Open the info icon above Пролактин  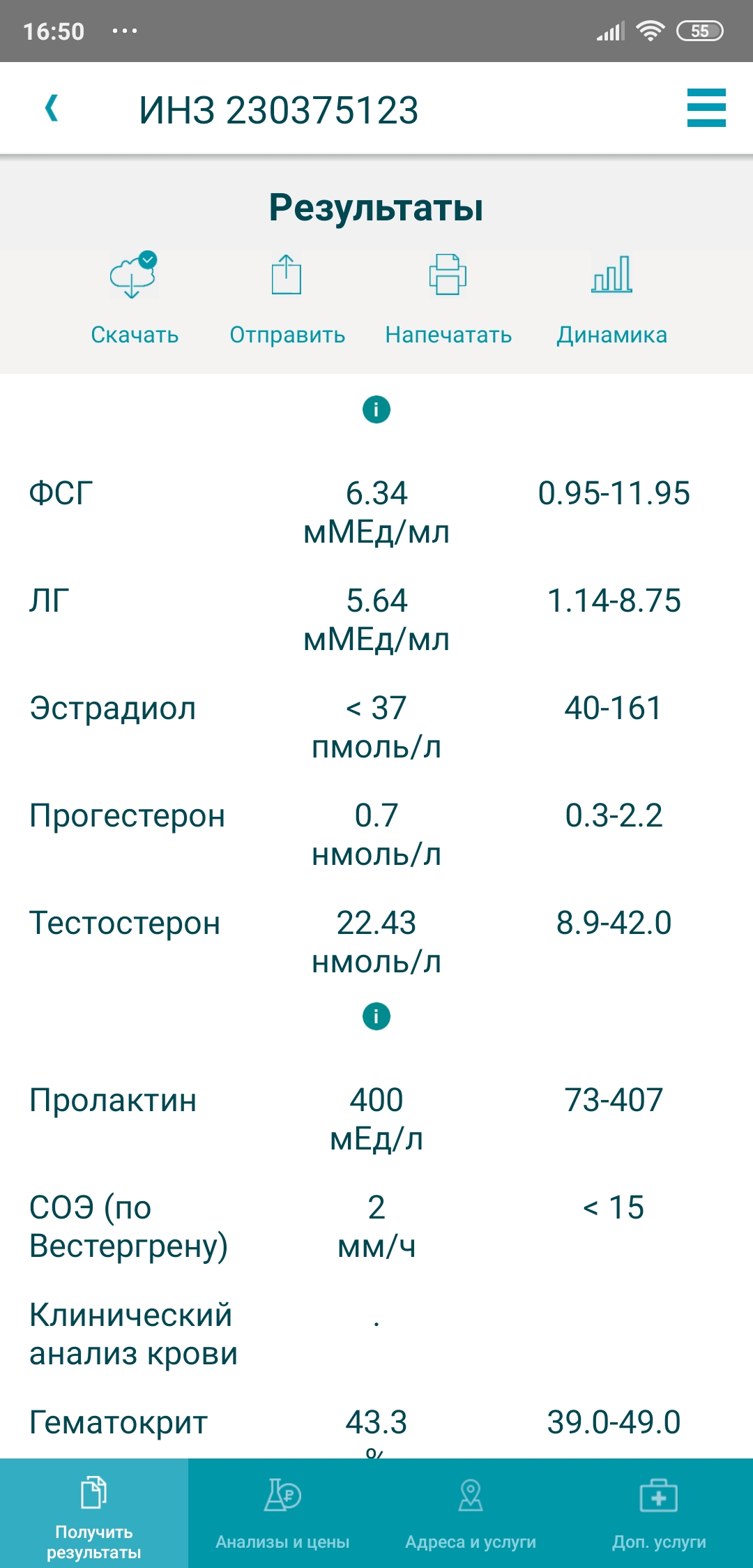376,1016
